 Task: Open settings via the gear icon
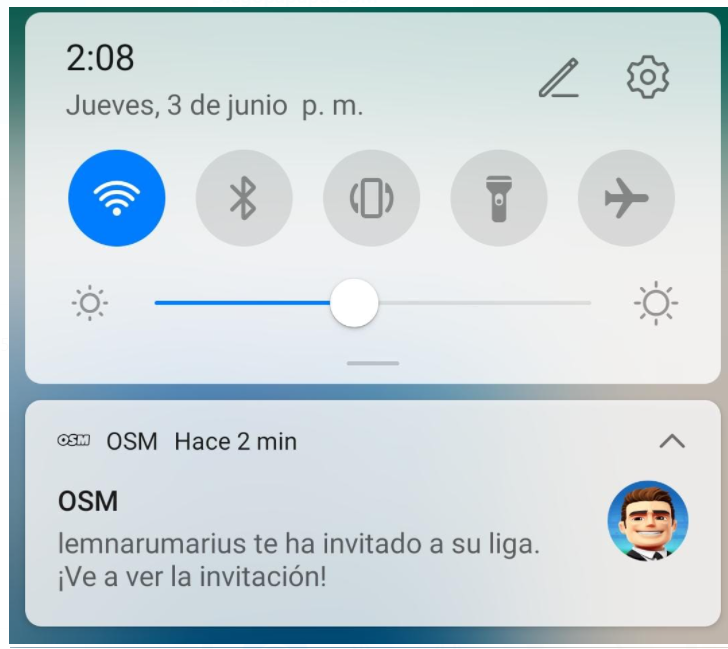647,76
